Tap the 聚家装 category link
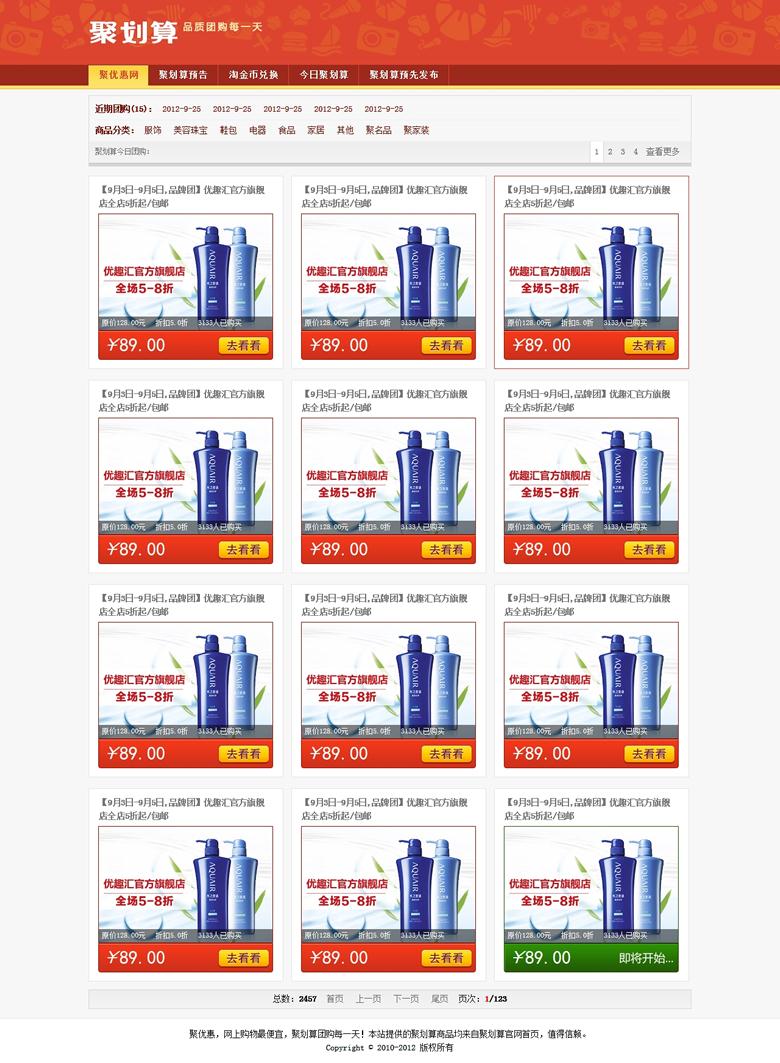Screen dimensions: 780x1063 (x=416, y=130)
